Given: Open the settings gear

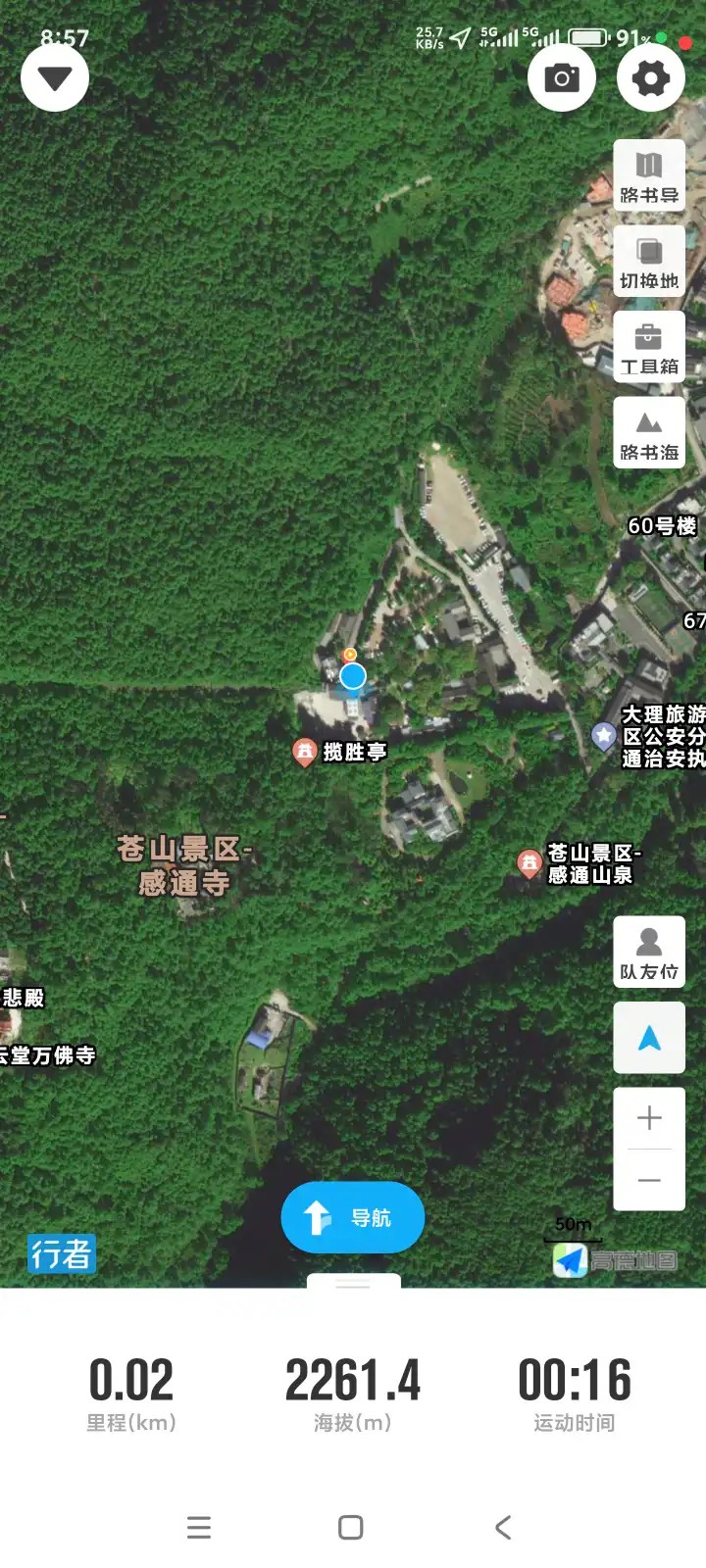Looking at the screenshot, I should 650,77.
